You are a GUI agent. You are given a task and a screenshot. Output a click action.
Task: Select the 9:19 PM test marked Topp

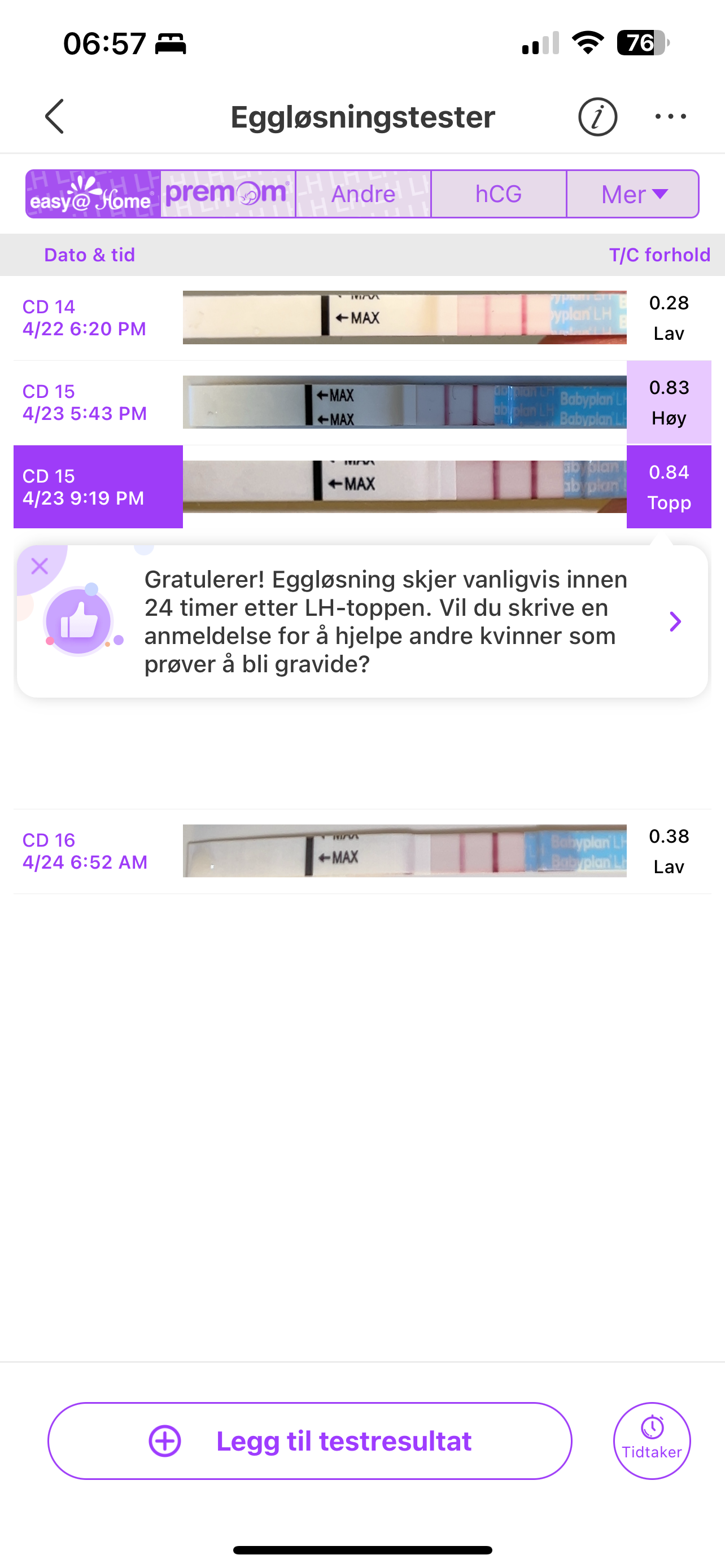coord(362,487)
